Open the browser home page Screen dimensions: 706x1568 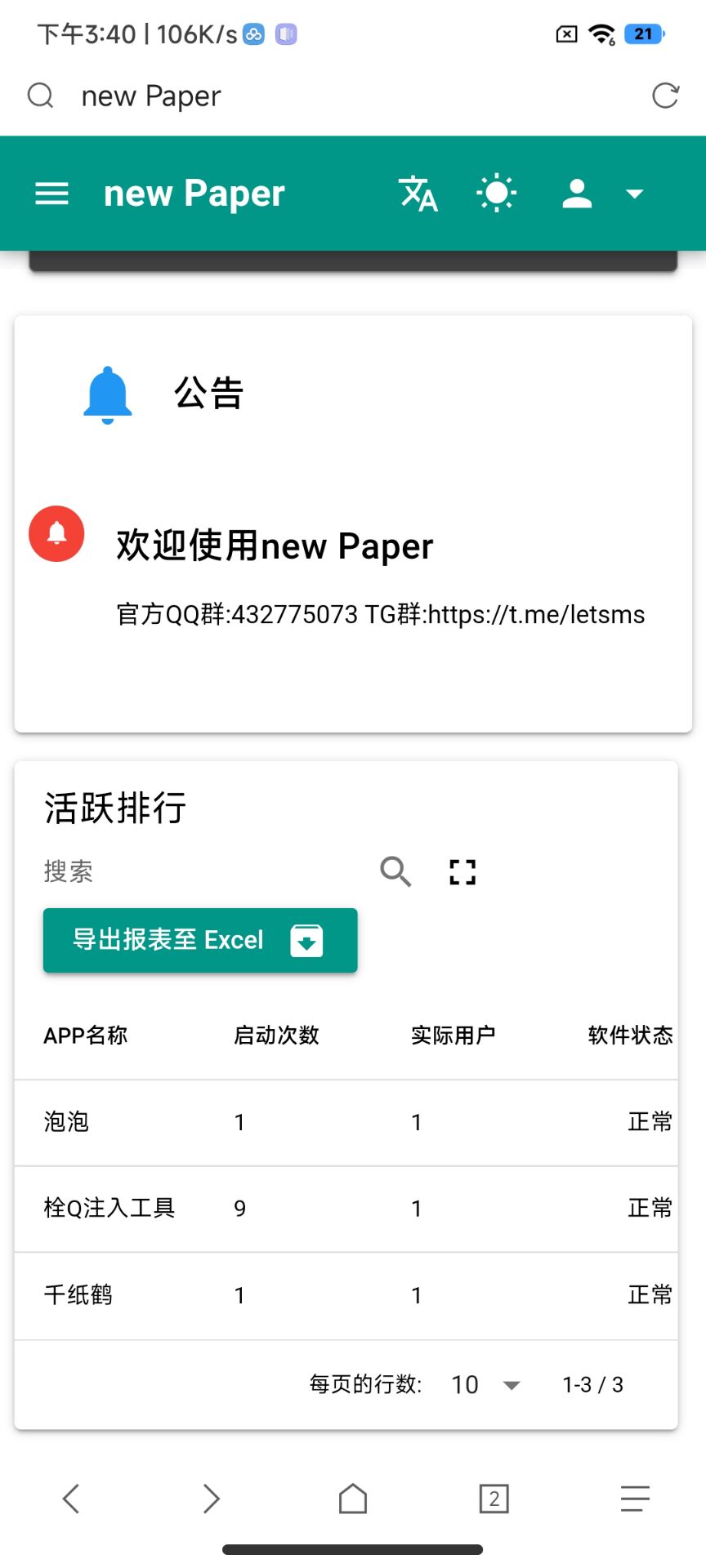(x=353, y=1499)
